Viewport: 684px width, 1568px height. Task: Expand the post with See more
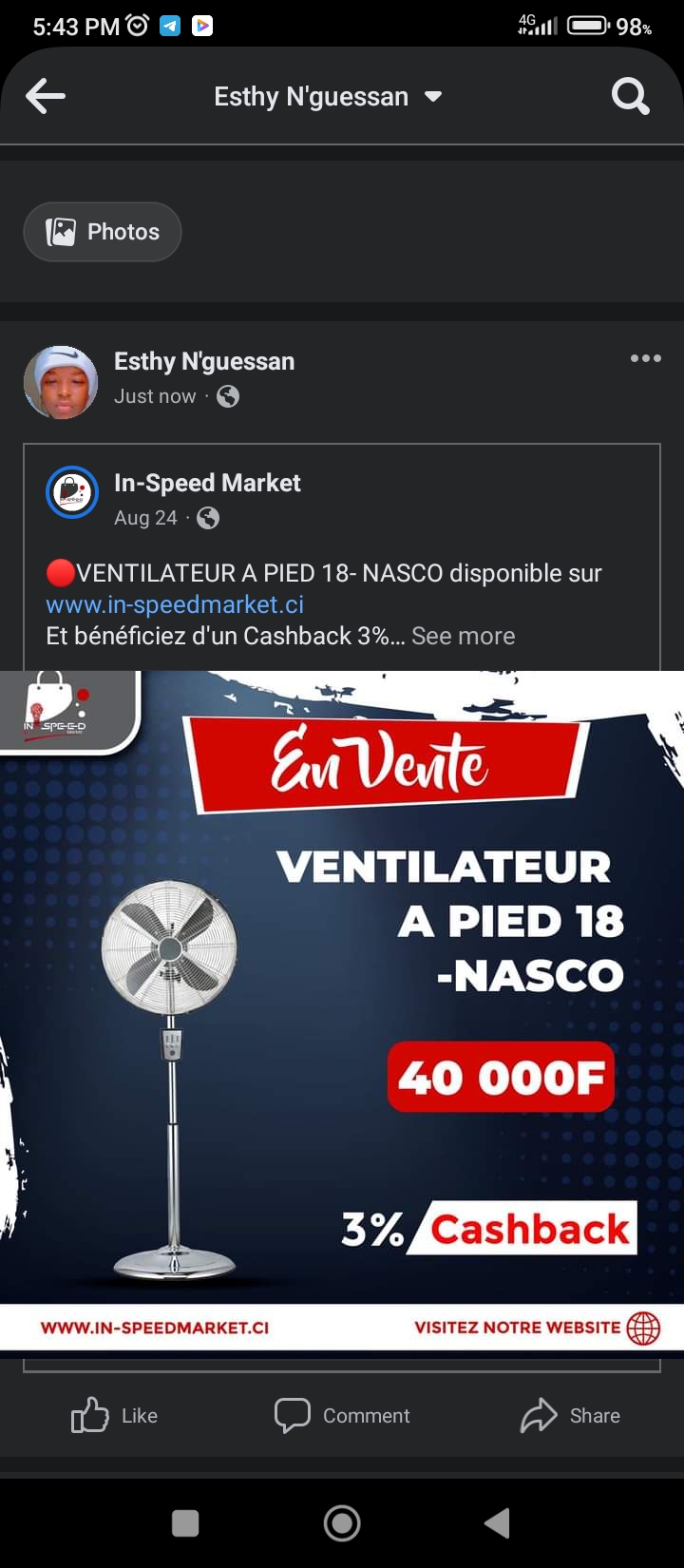pos(464,636)
